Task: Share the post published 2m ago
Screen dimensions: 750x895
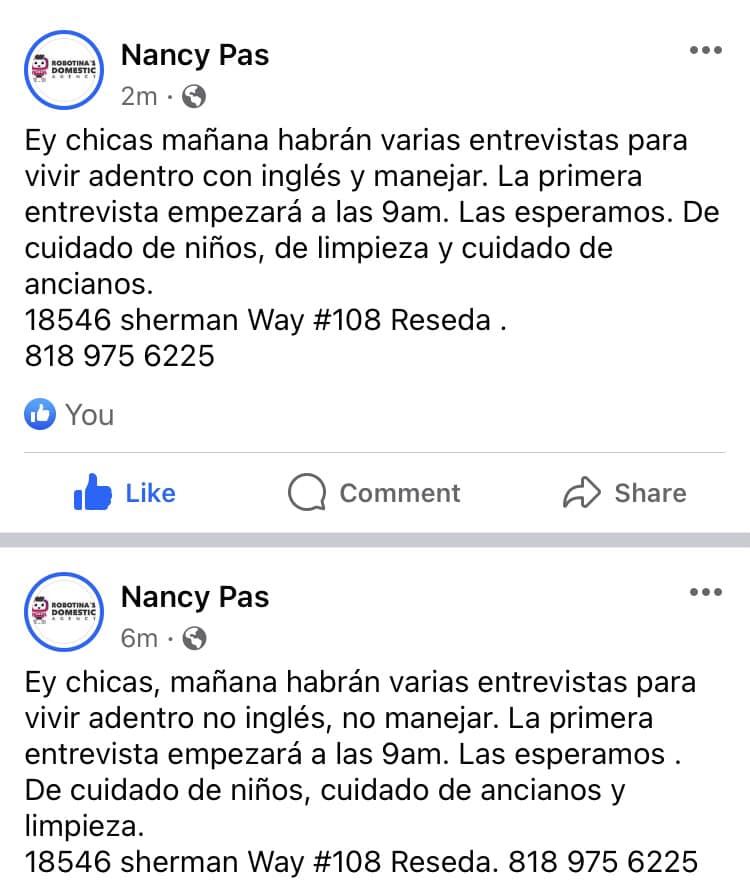Action: (x=625, y=493)
